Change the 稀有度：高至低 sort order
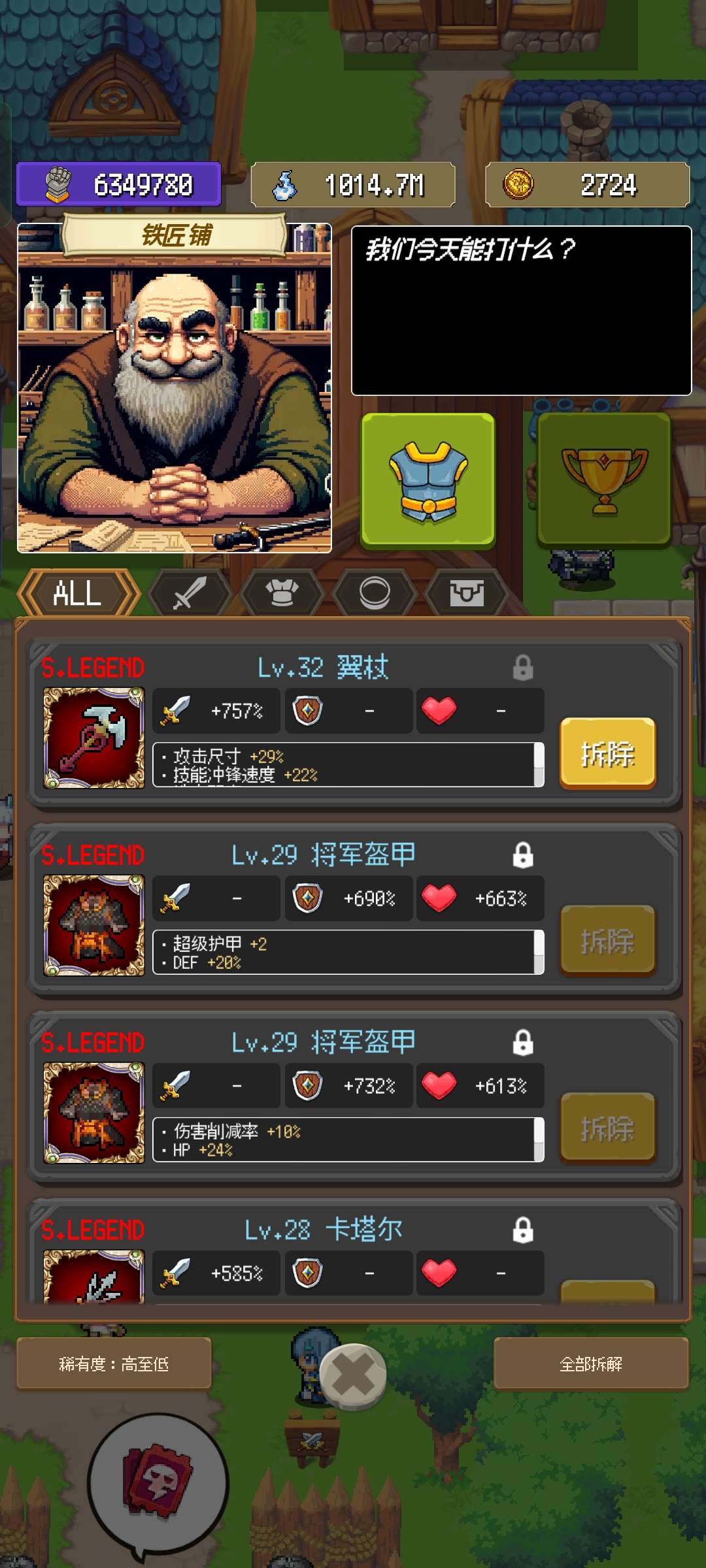This screenshot has width=706, height=1568. [114, 1364]
